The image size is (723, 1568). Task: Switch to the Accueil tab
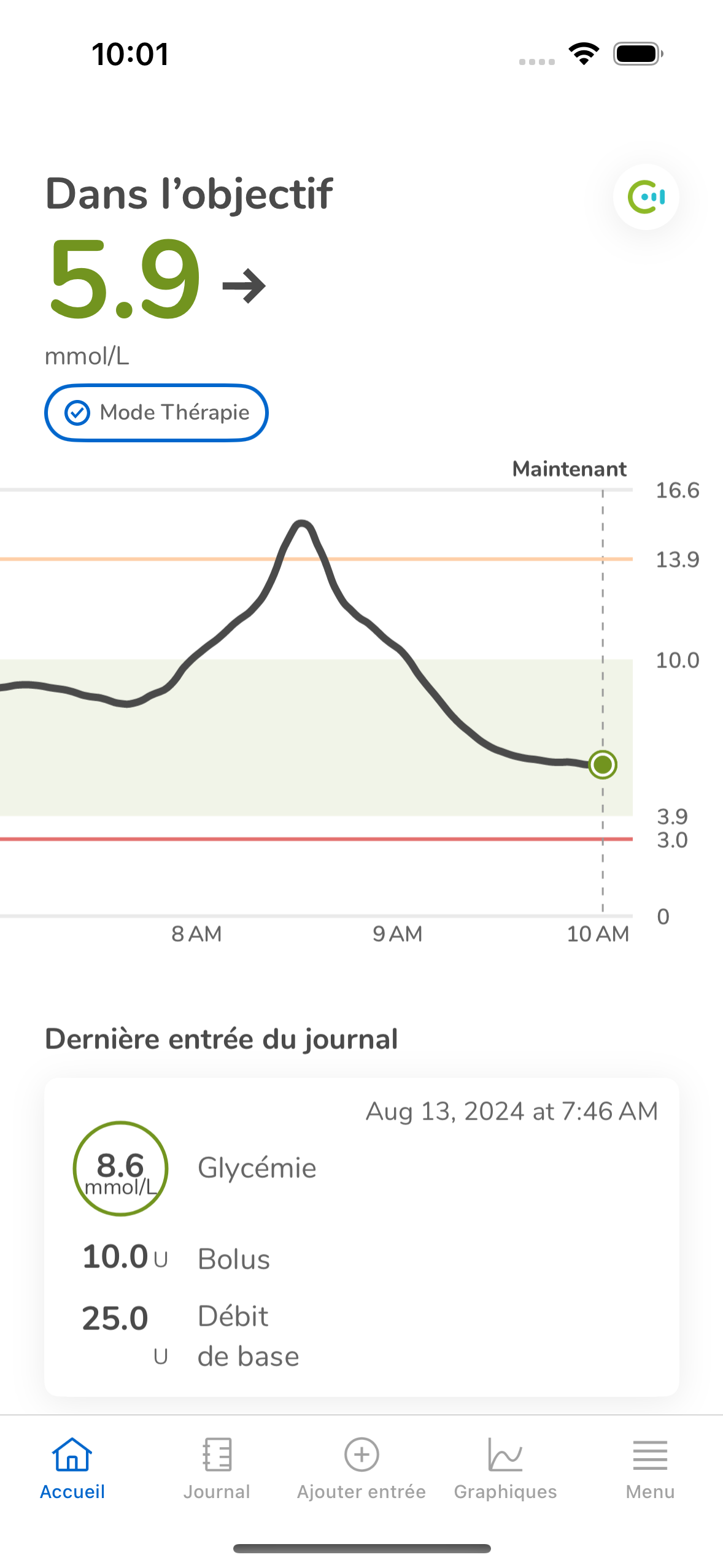pos(72,1468)
